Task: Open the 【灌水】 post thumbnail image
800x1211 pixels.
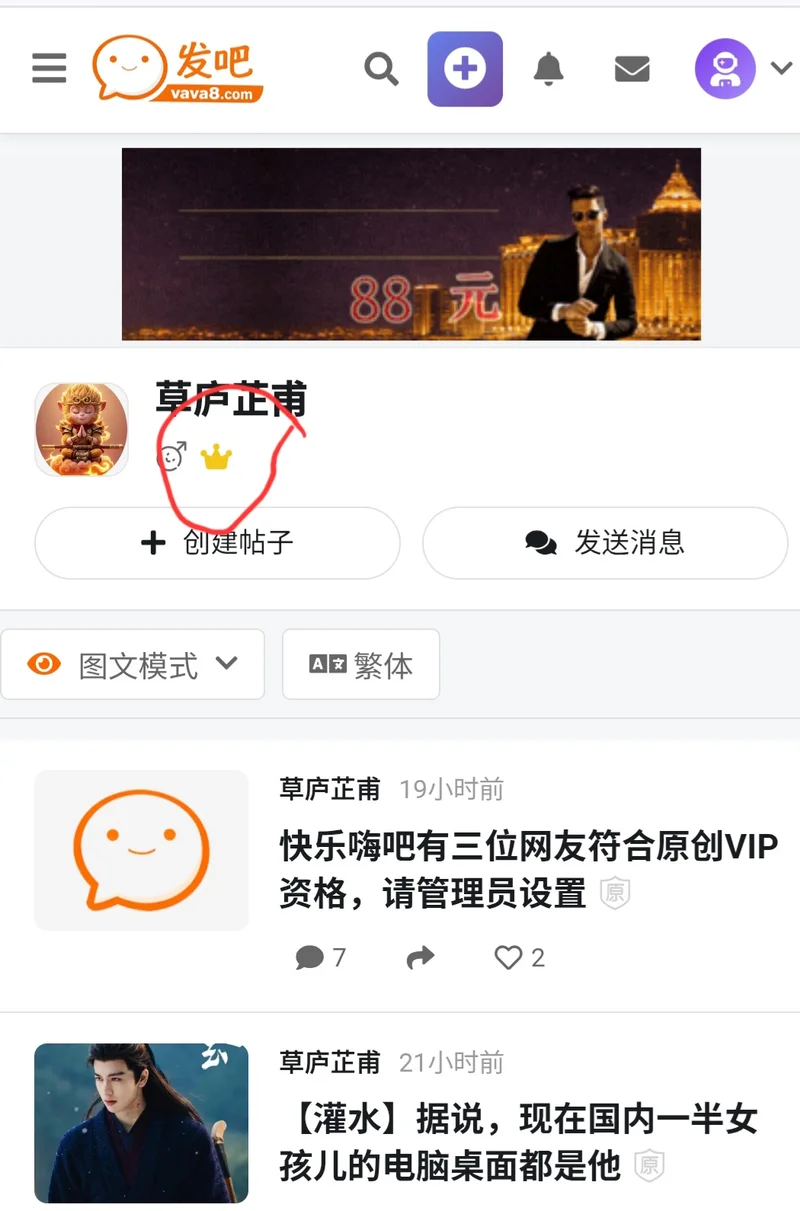Action: (x=141, y=1123)
